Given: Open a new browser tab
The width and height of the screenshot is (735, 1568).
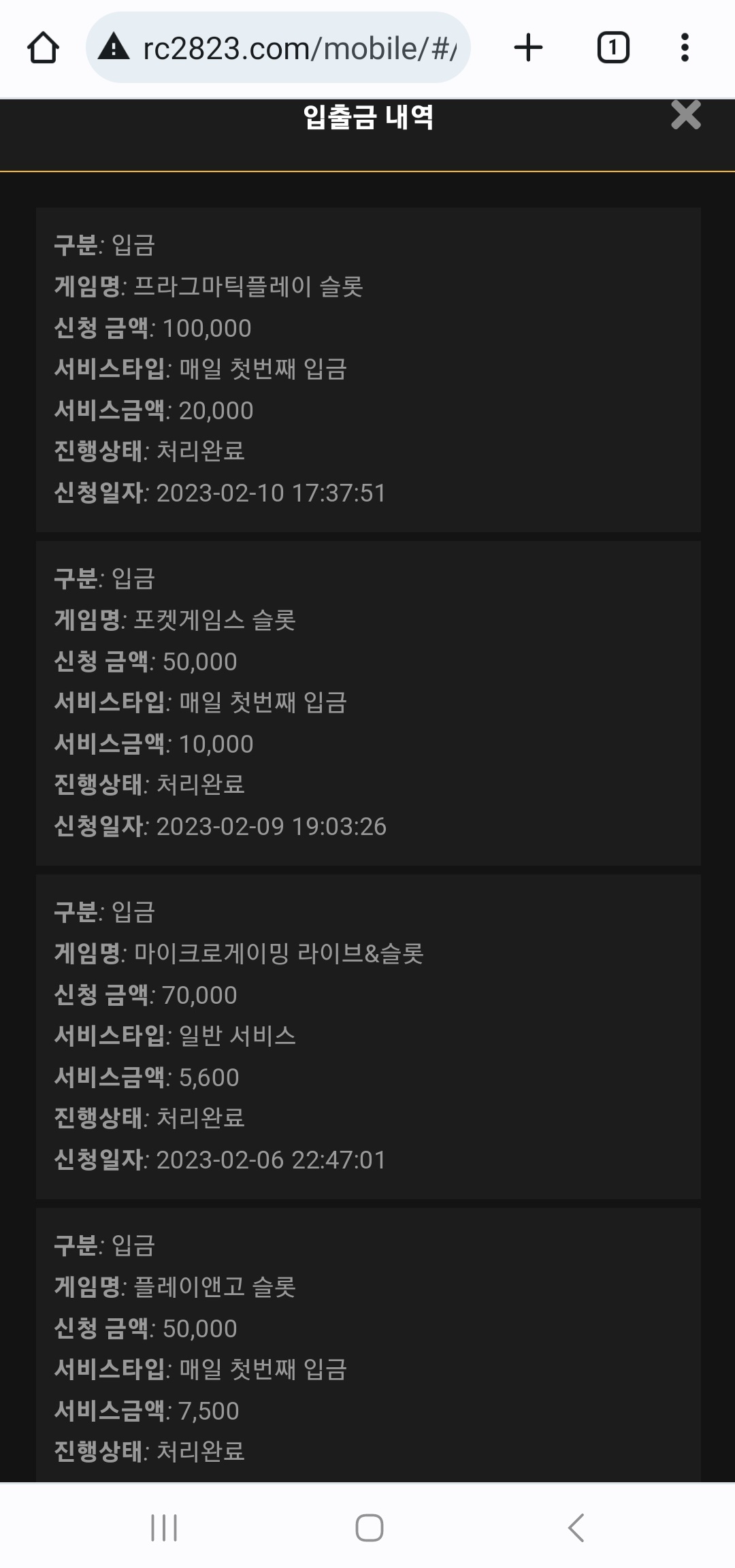Looking at the screenshot, I should click(528, 48).
